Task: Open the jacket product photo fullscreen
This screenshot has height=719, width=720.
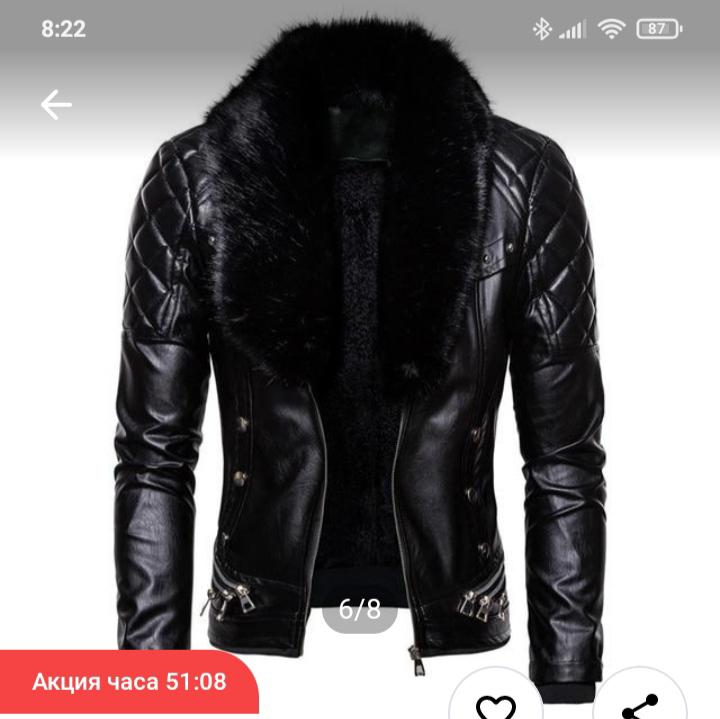Action: click(360, 380)
